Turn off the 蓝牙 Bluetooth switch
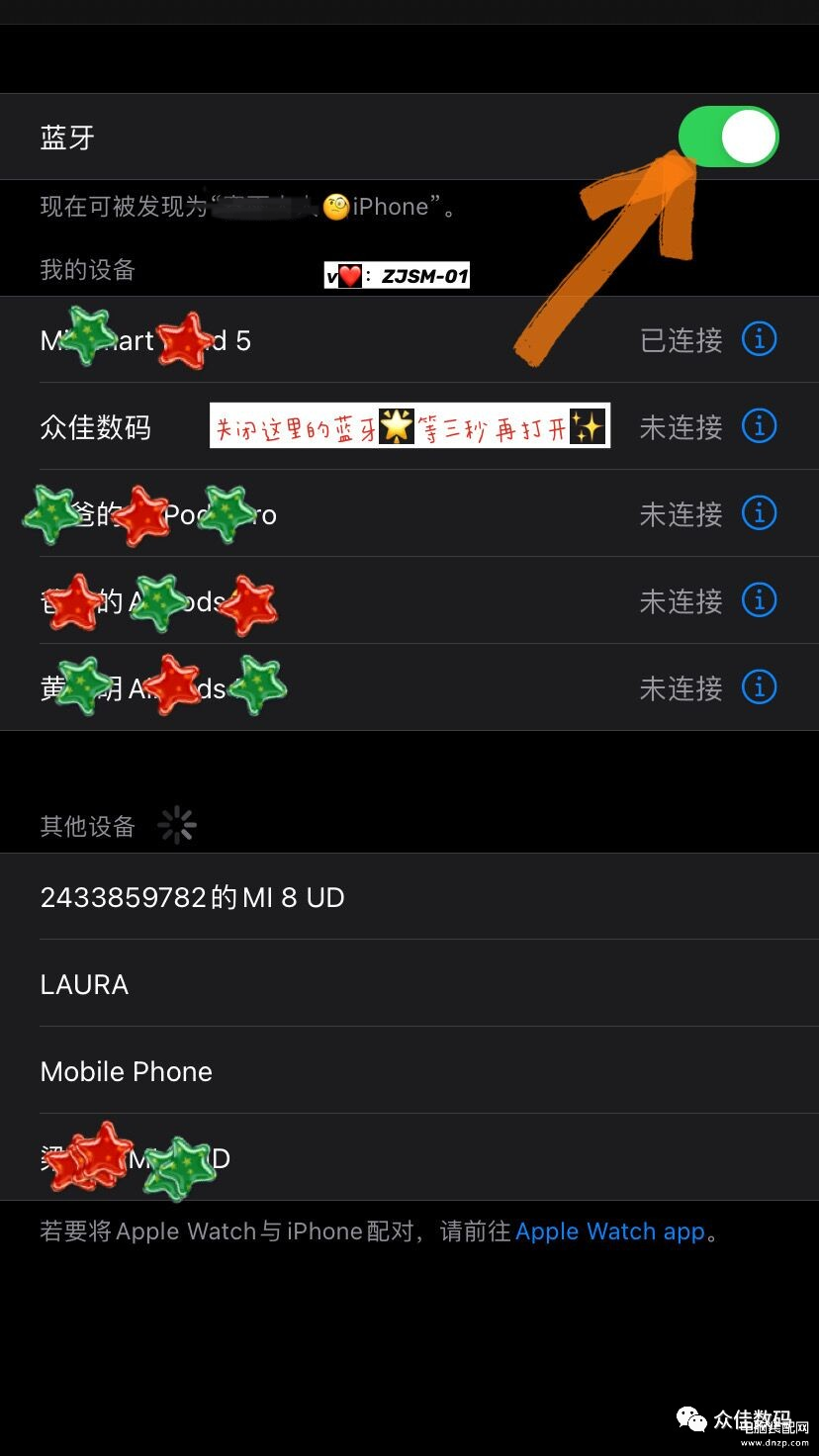819x1456 pixels. 729,136
